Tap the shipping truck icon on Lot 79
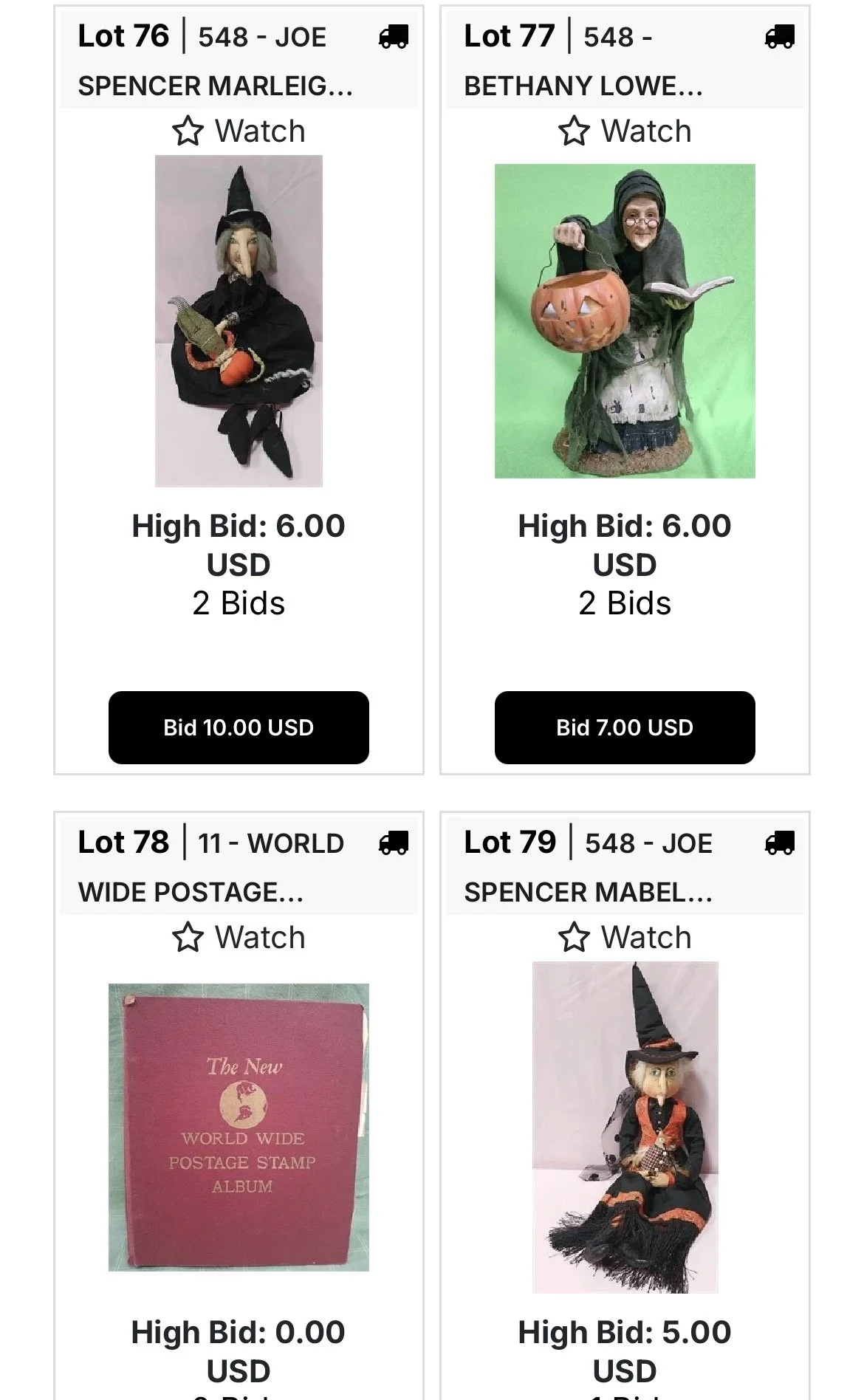The height and width of the screenshot is (1400, 864). point(780,843)
